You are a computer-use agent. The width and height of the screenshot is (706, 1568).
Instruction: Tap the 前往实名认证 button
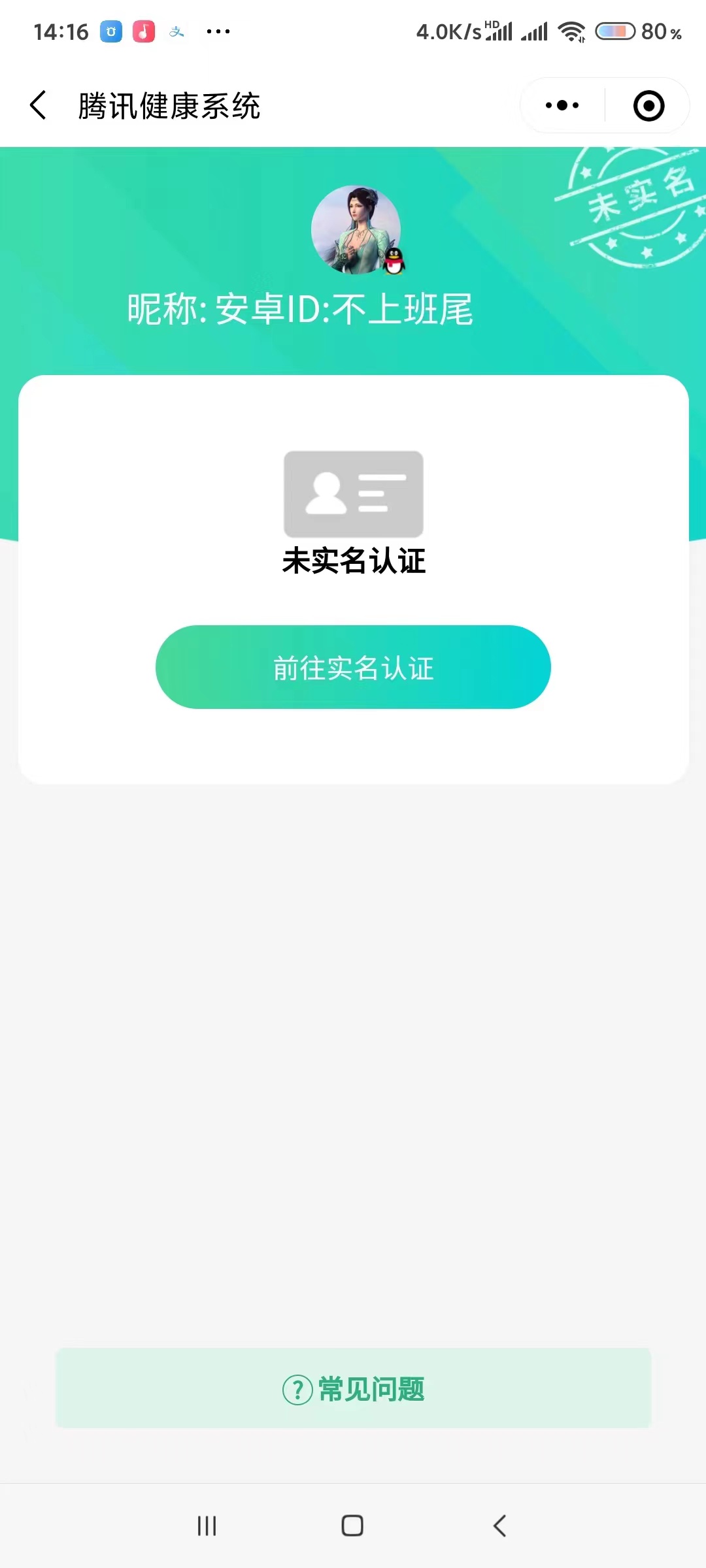(353, 667)
